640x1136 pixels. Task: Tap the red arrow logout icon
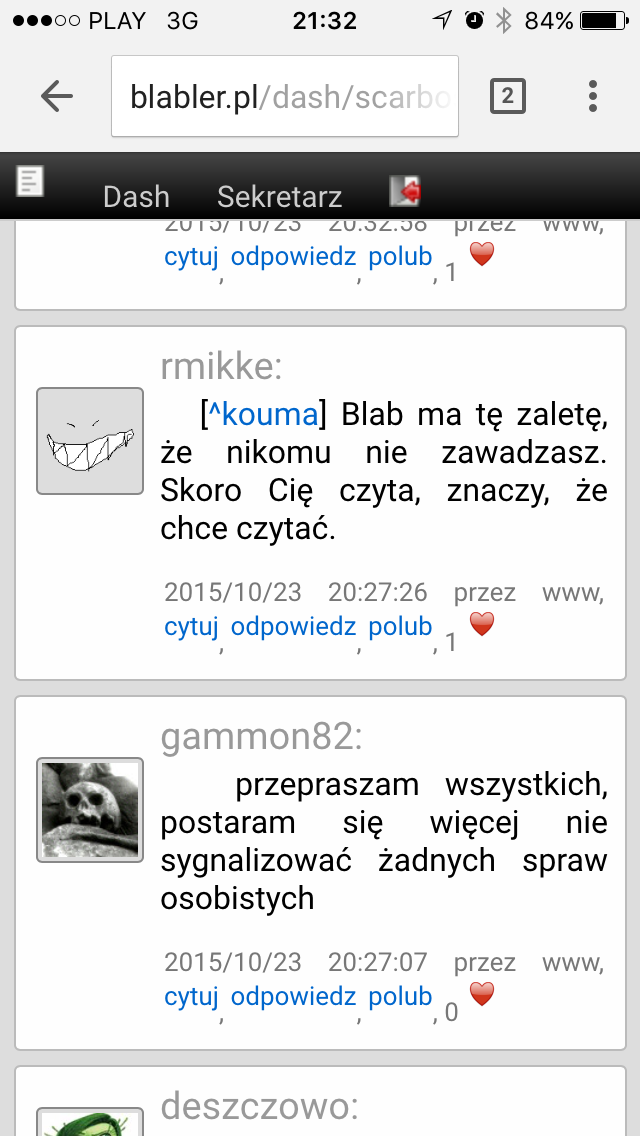pyautogui.click(x=406, y=191)
